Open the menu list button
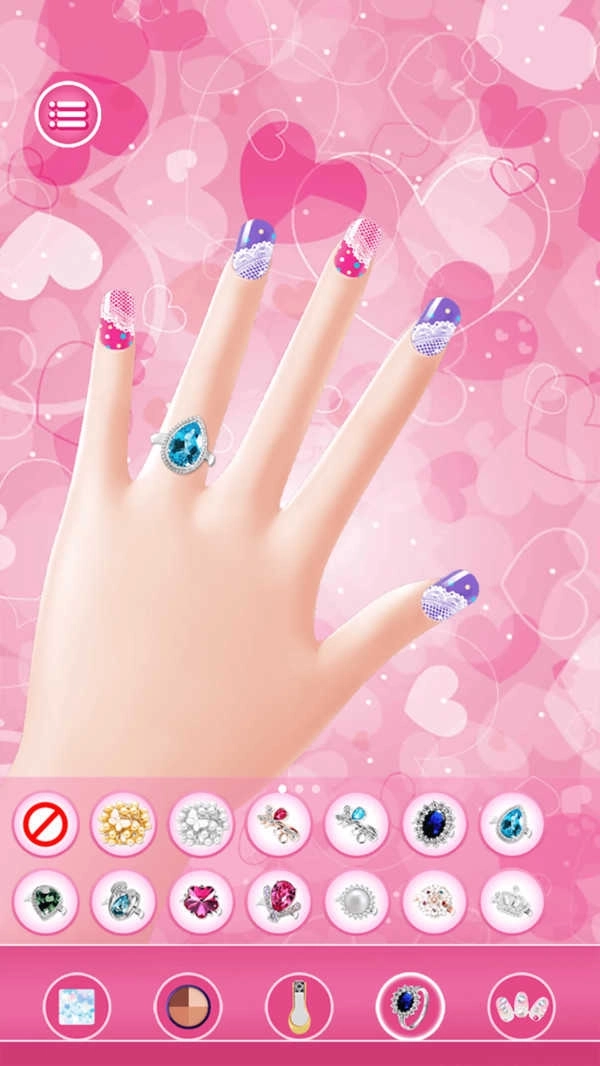Viewport: 600px width, 1066px height. pos(68,114)
